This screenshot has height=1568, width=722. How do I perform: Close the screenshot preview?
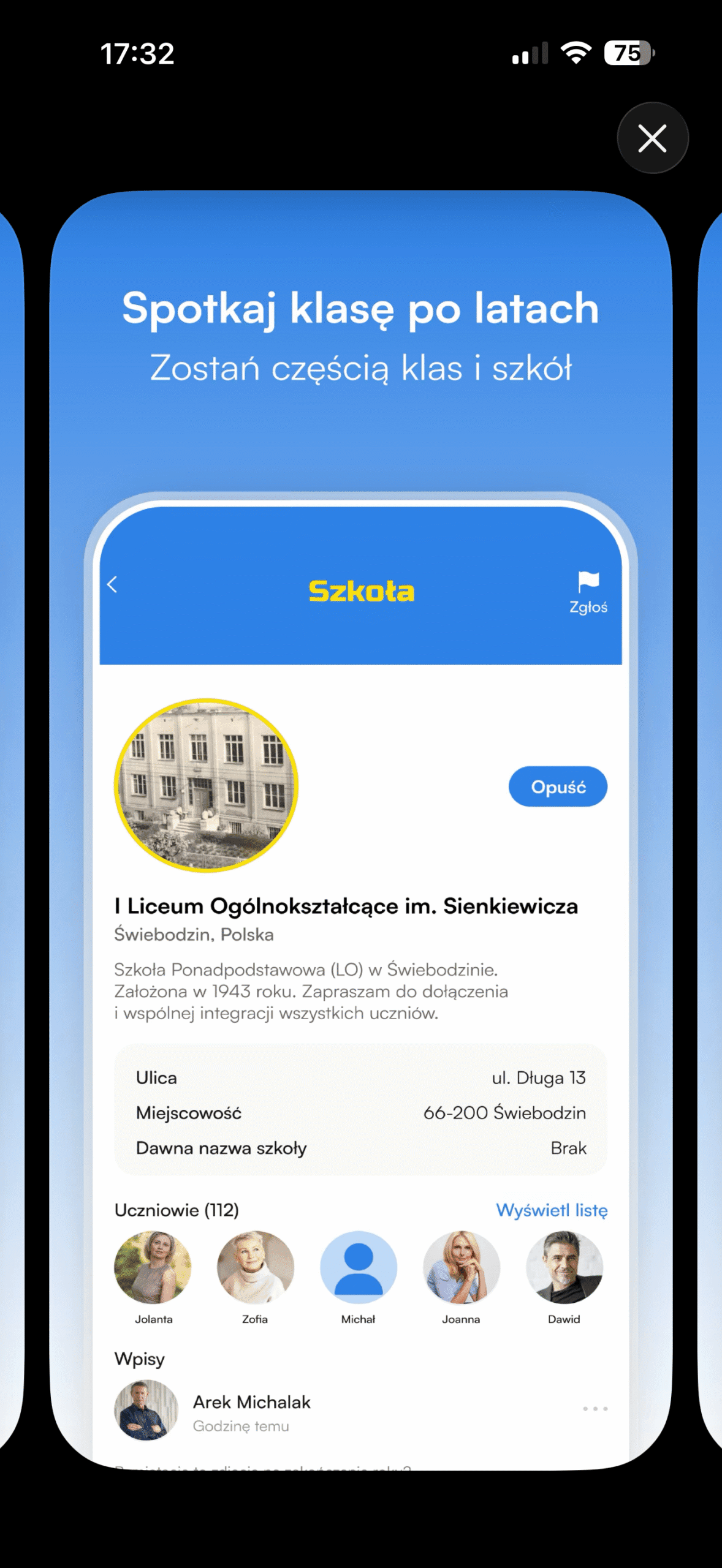click(652, 138)
